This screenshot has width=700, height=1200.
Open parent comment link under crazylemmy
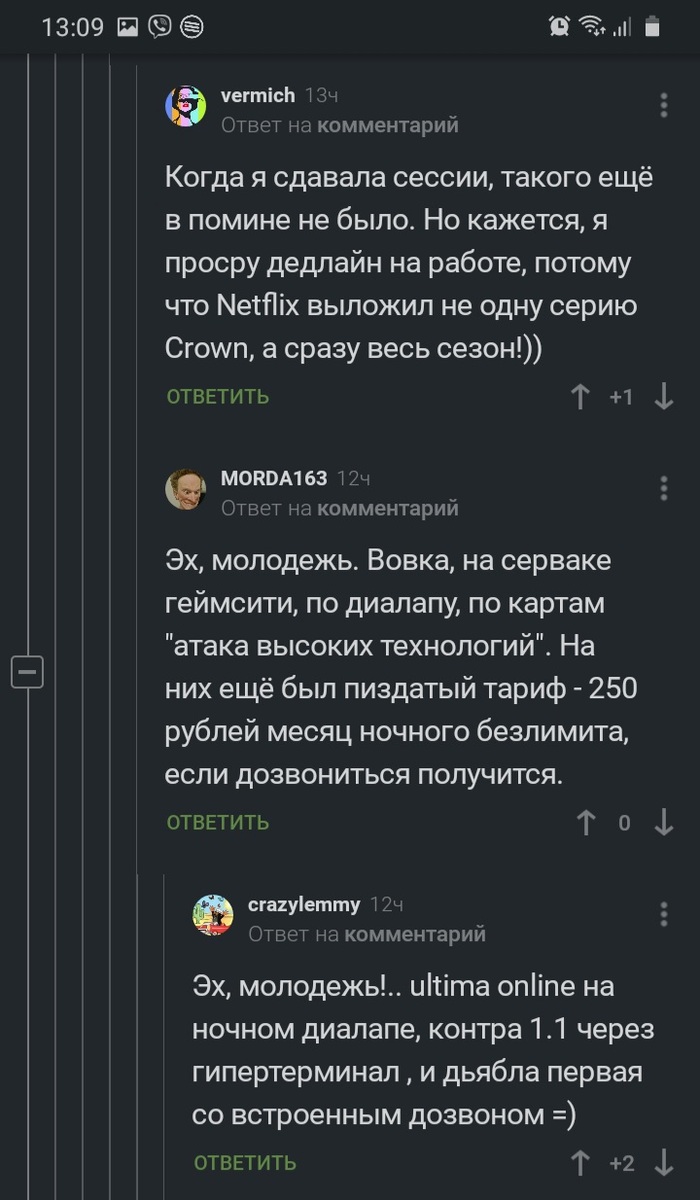point(414,934)
